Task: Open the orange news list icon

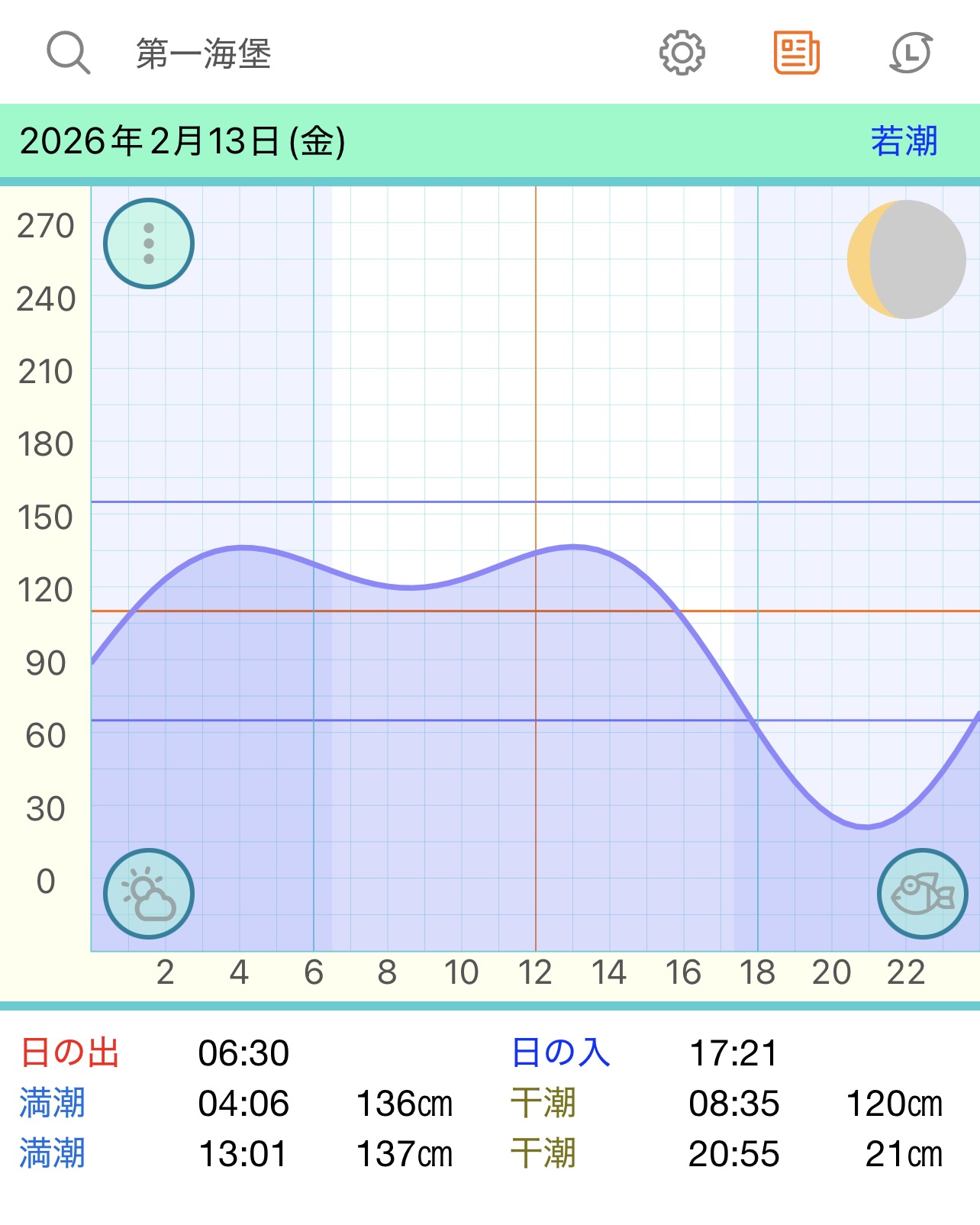Action: click(x=796, y=53)
